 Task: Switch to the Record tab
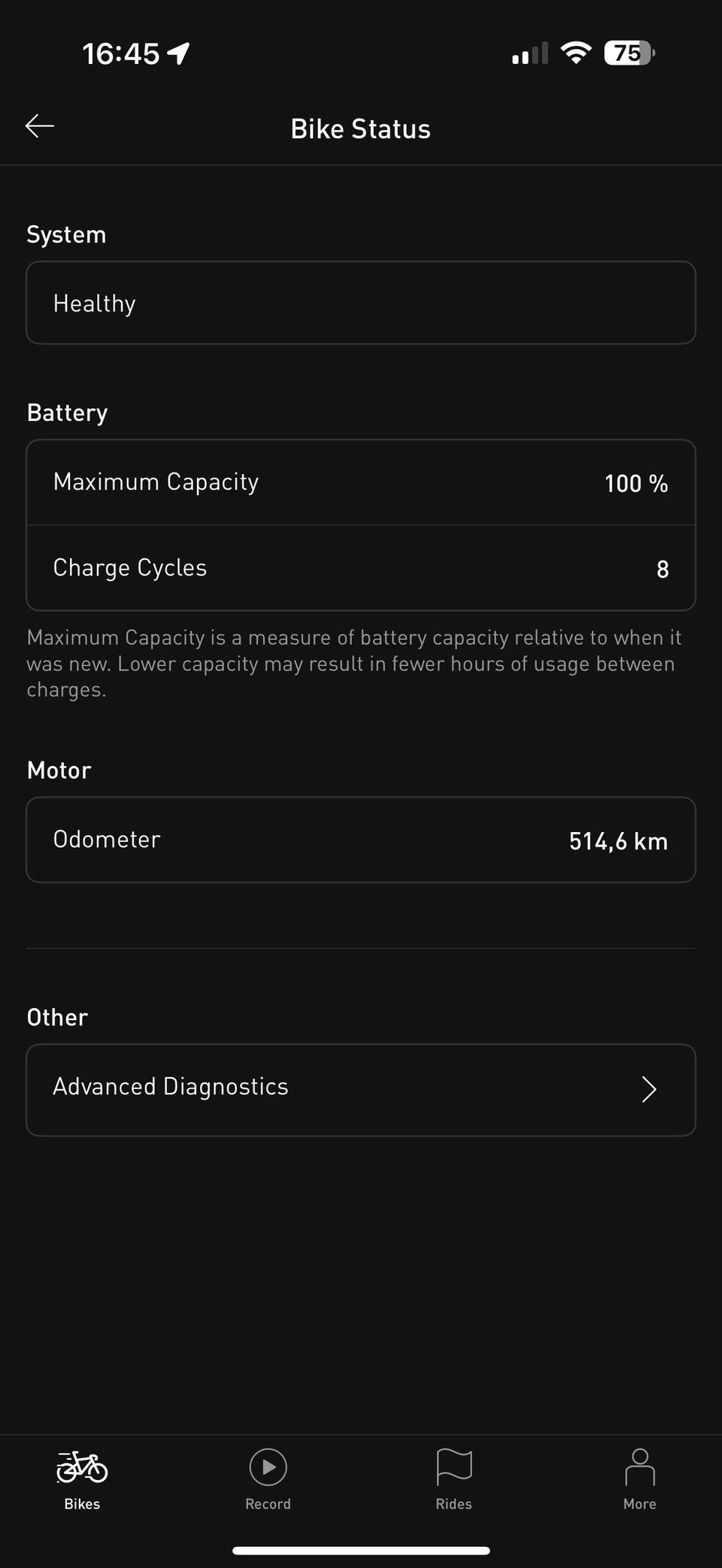(x=268, y=1479)
